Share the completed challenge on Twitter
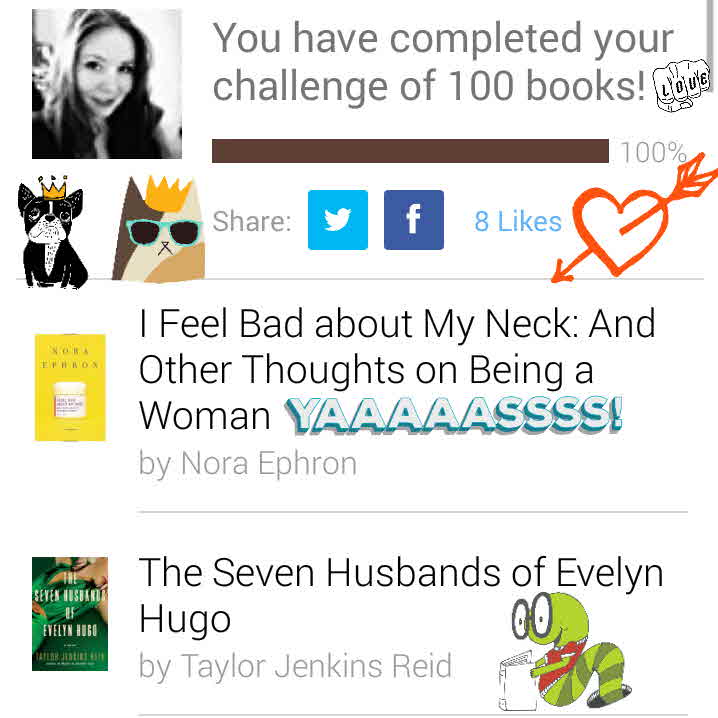 (338, 220)
